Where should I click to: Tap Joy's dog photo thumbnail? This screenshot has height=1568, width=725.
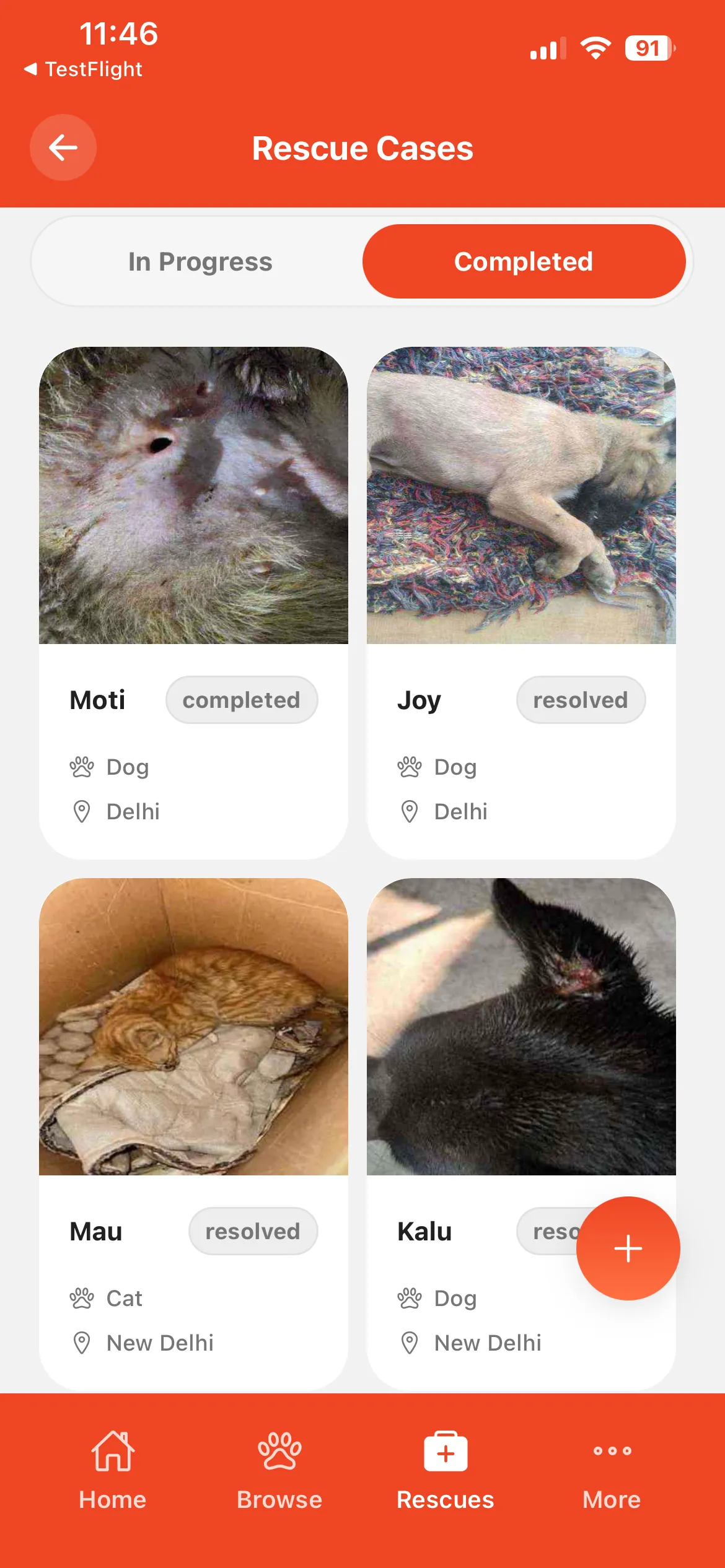coord(521,495)
